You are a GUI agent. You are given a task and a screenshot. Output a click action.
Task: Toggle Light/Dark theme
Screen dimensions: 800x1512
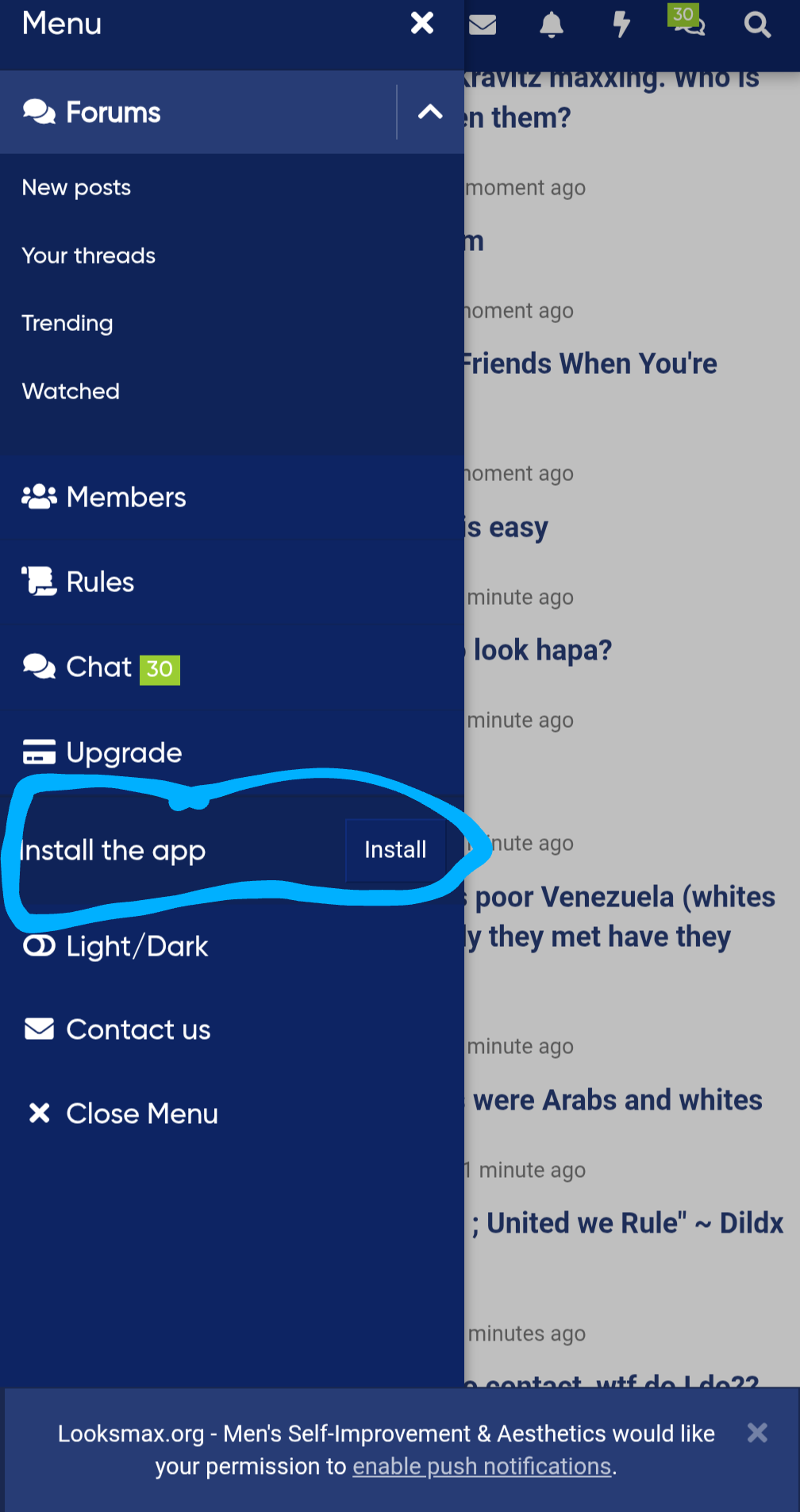(x=137, y=946)
